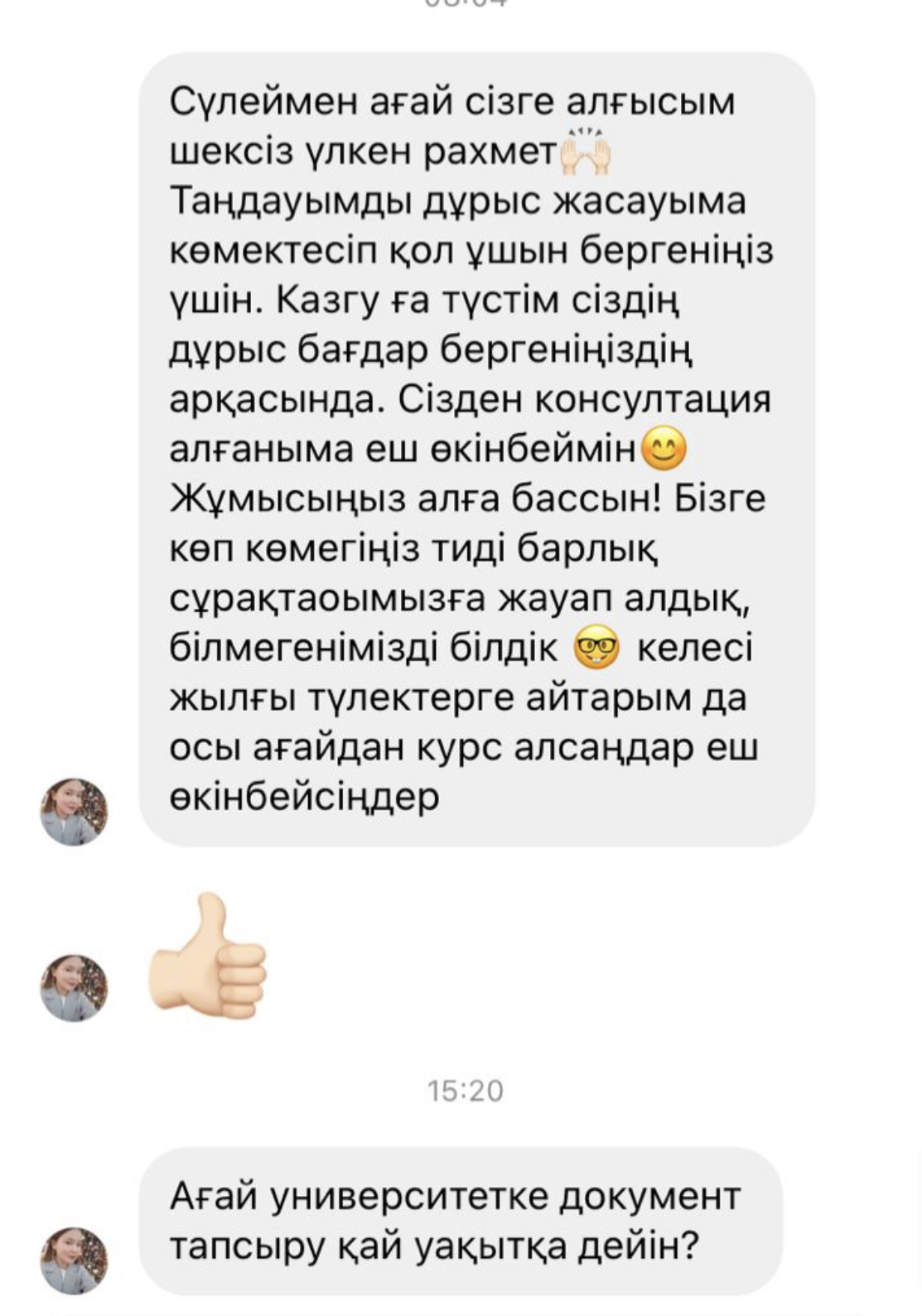This screenshot has width=922, height=1316.
Task: Open avatar beside the 'Ағай университетке документ' message
Action: [x=74, y=1260]
